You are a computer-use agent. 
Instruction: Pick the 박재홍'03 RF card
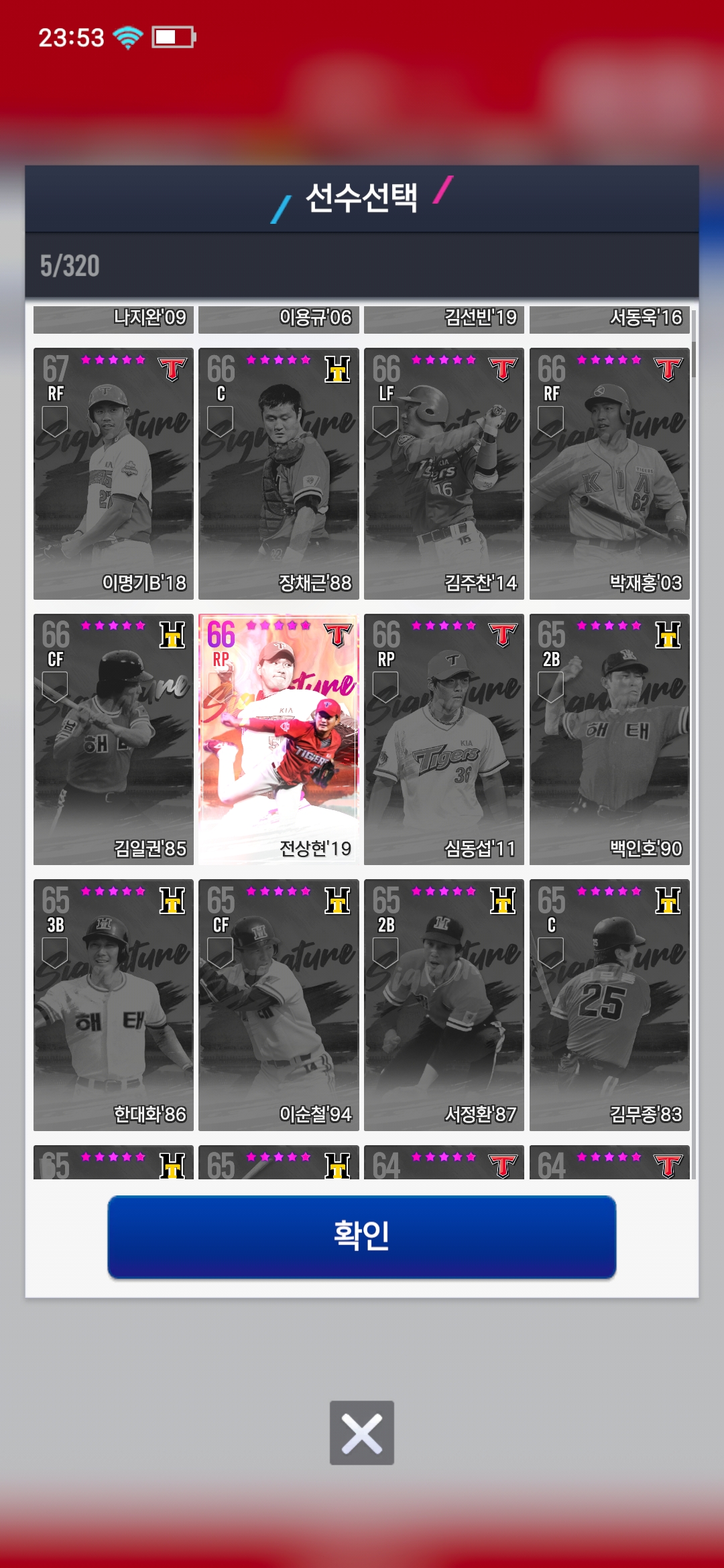609,473
